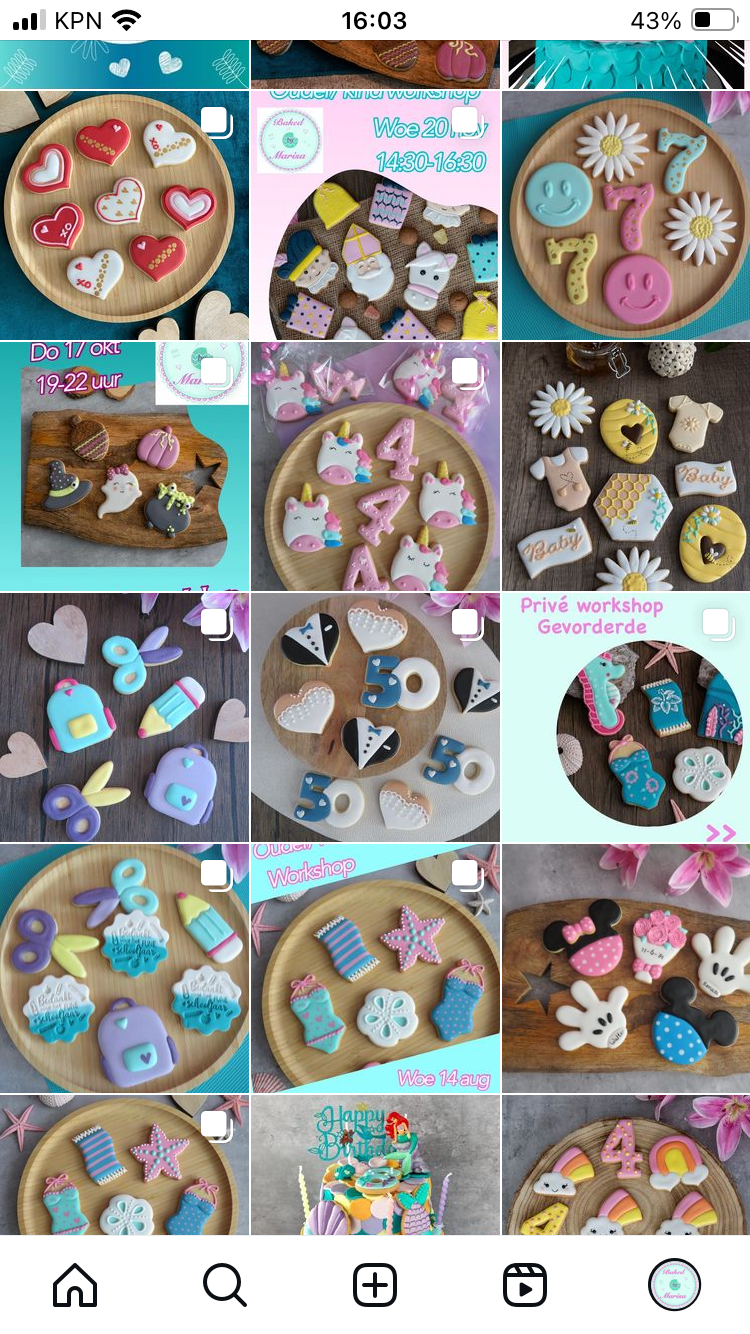
Task: View the Baby honeycomb cookies post
Action: [626, 466]
